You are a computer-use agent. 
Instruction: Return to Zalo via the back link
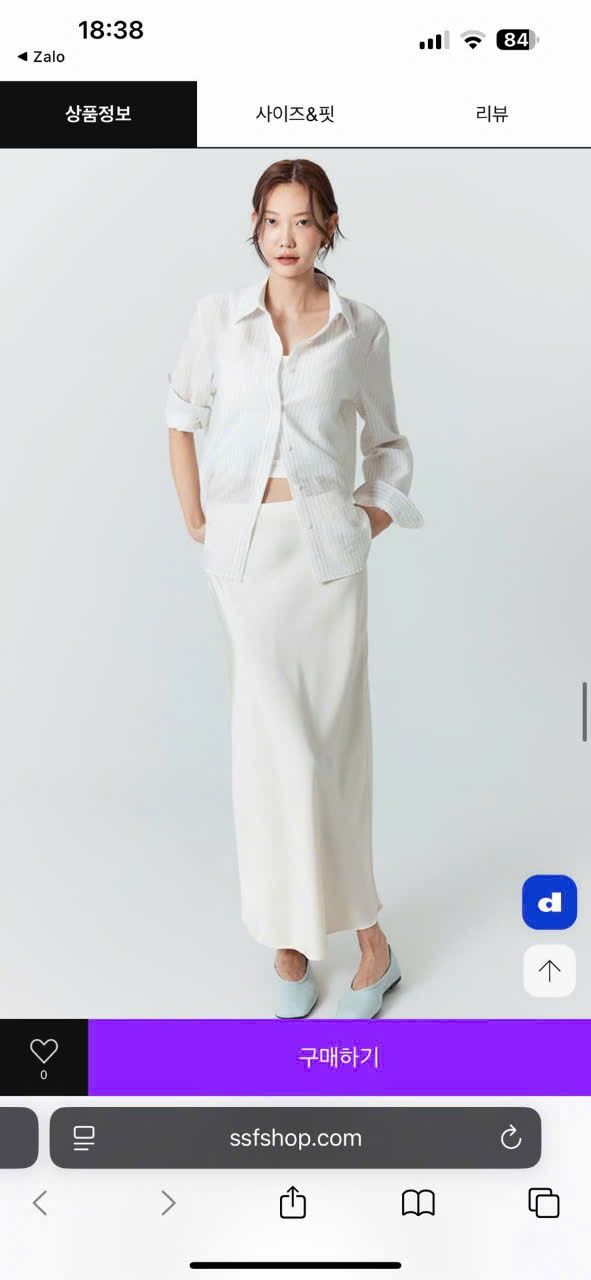(x=41, y=57)
